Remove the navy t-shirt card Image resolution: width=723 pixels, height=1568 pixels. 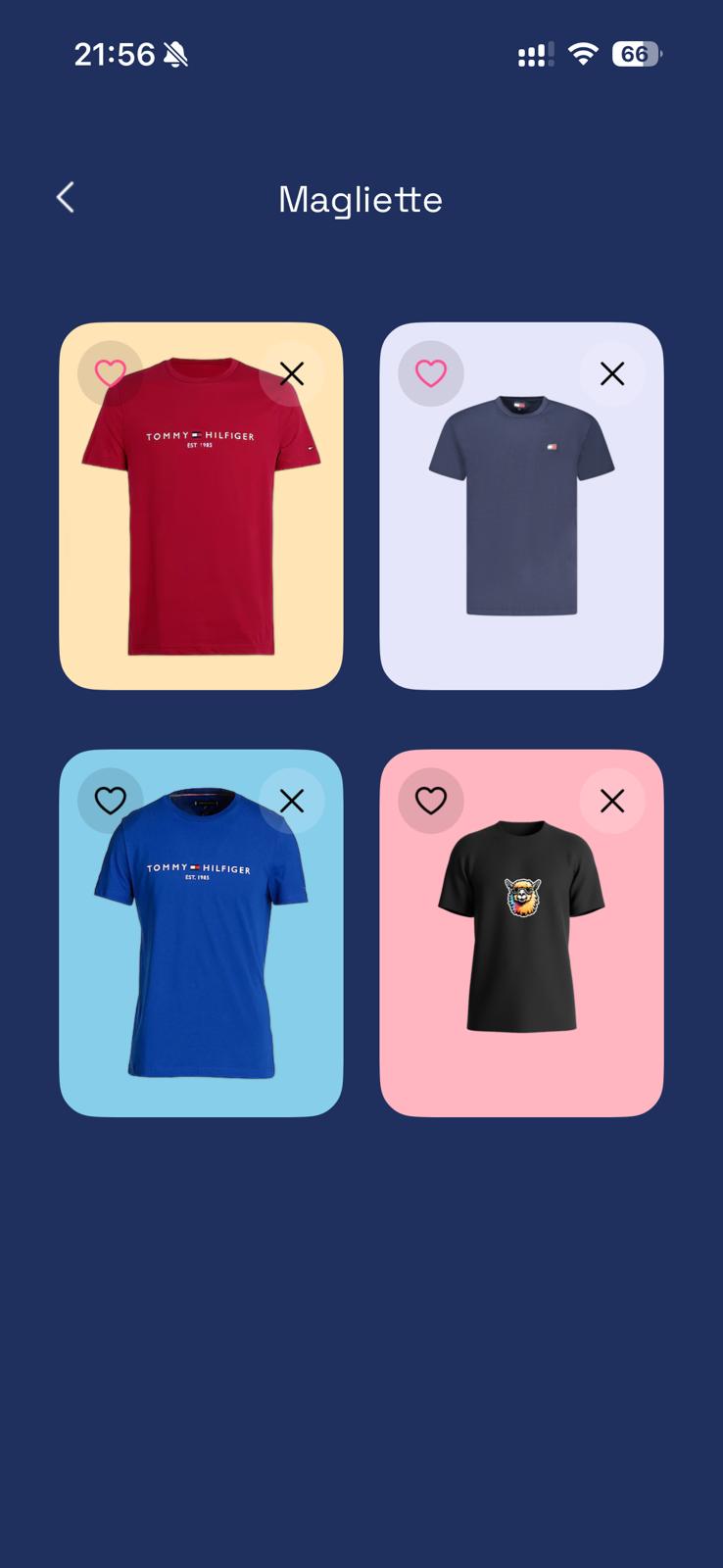pos(612,373)
